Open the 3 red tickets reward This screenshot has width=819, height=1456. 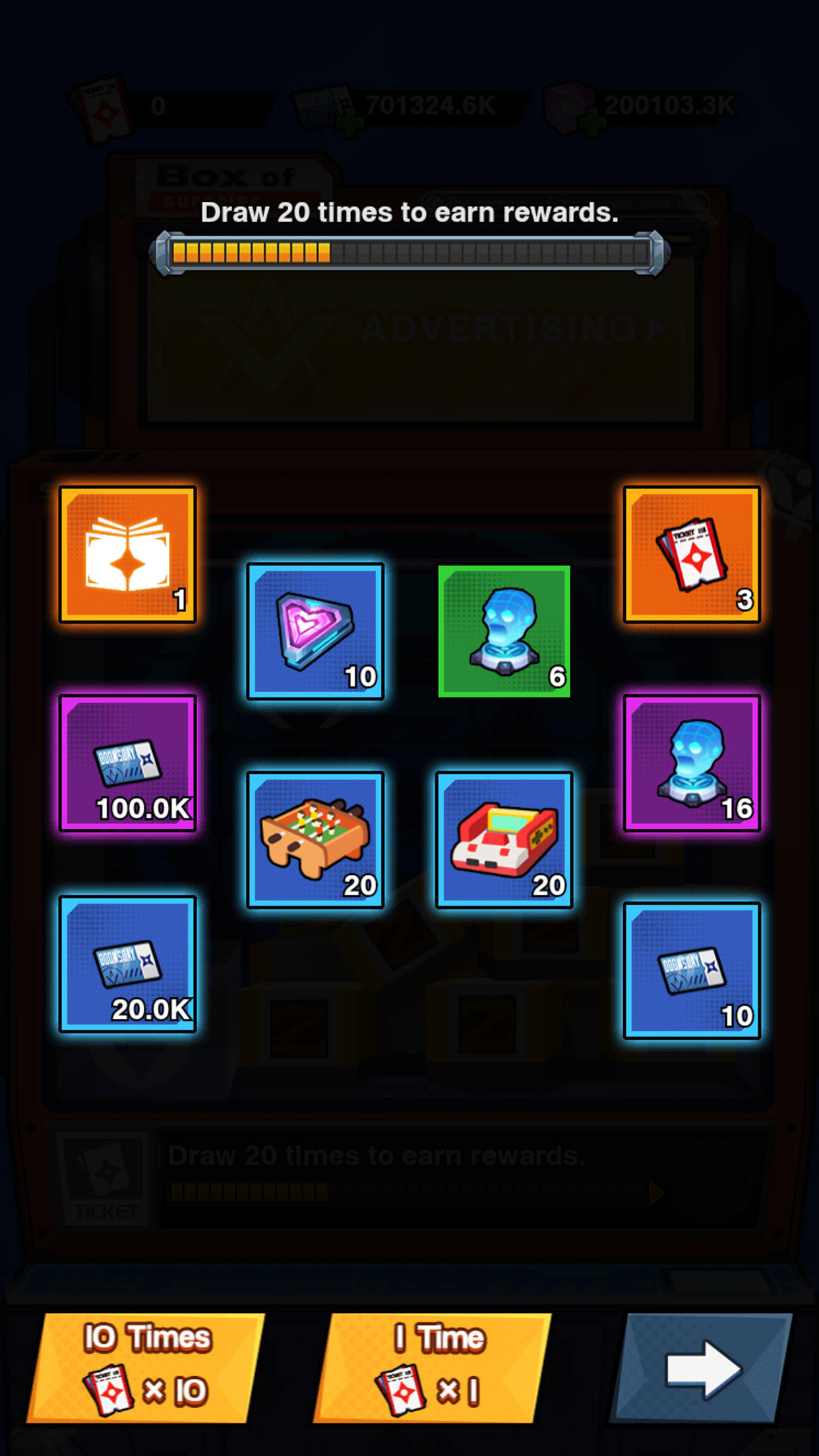[x=692, y=555]
